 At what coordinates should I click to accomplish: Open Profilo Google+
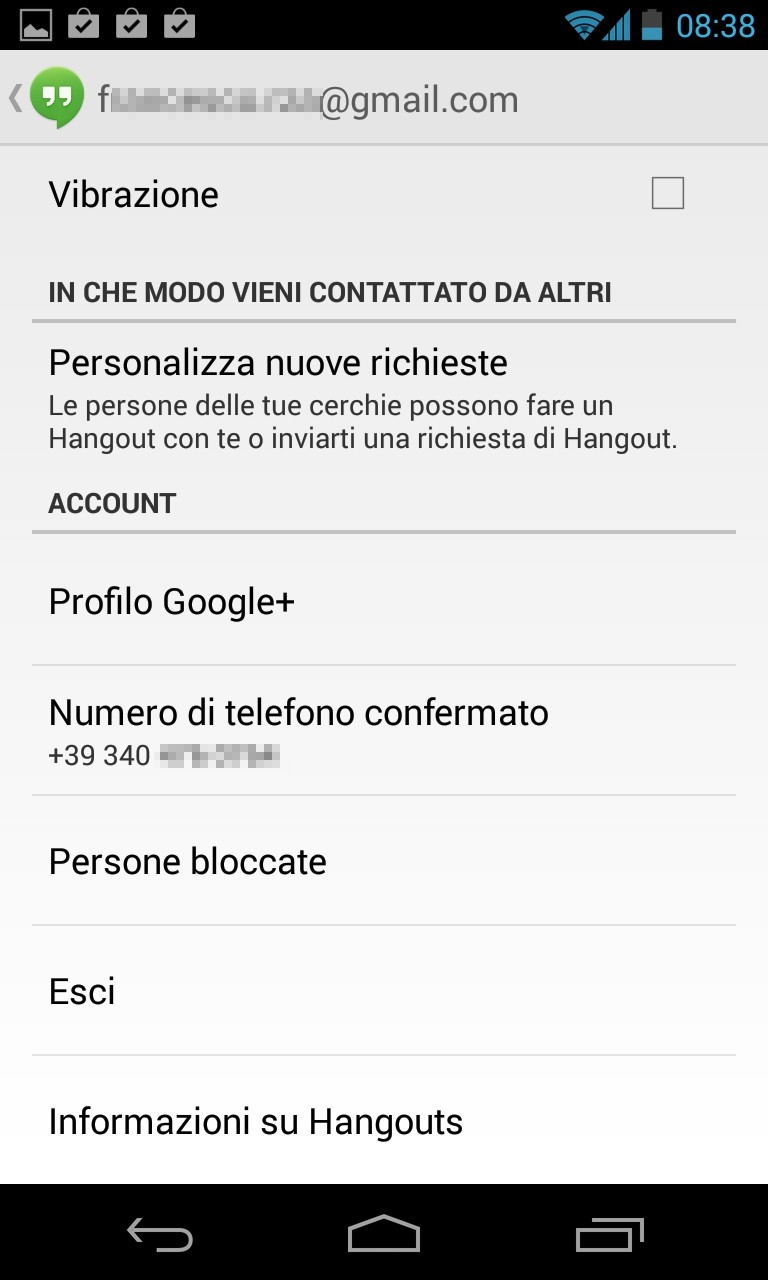coord(384,602)
